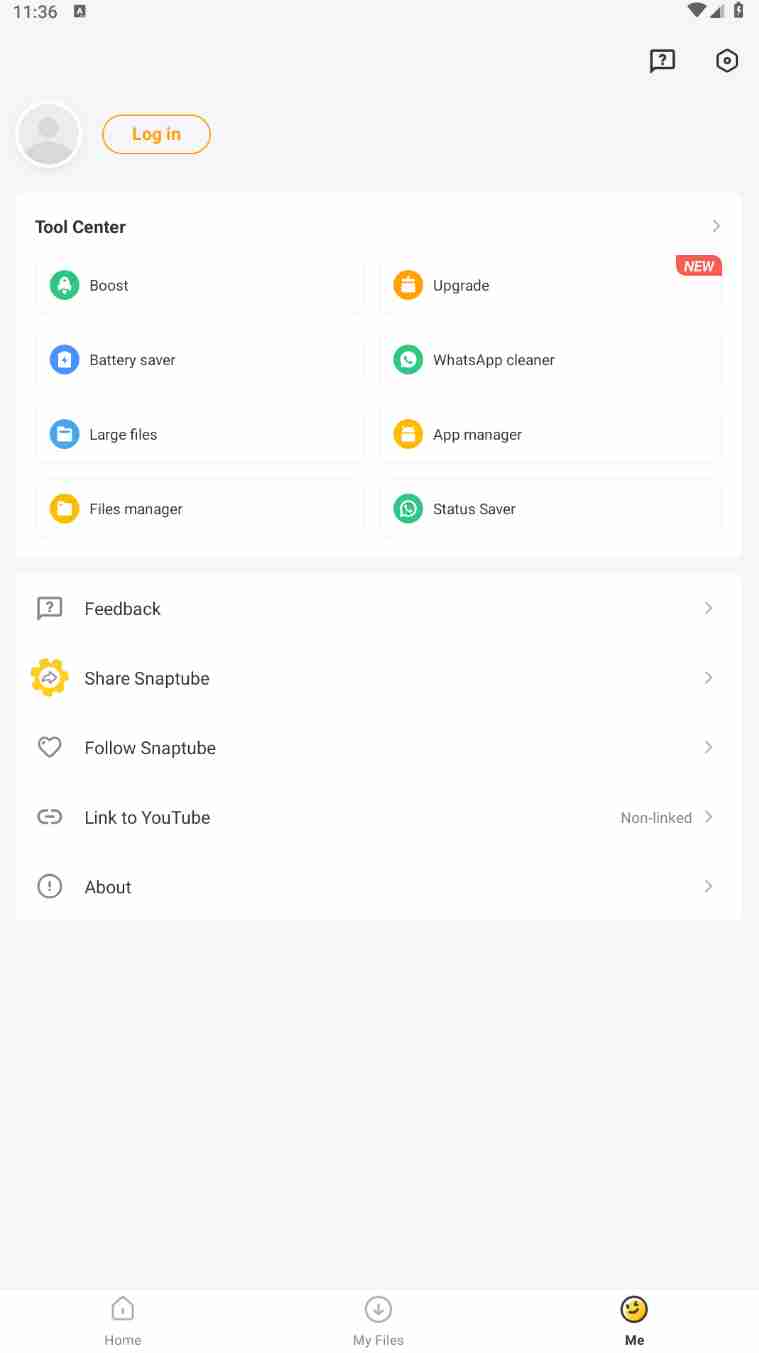Screen dimensions: 759x1353
Task: Open the Upgrade tool
Action: (x=550, y=285)
